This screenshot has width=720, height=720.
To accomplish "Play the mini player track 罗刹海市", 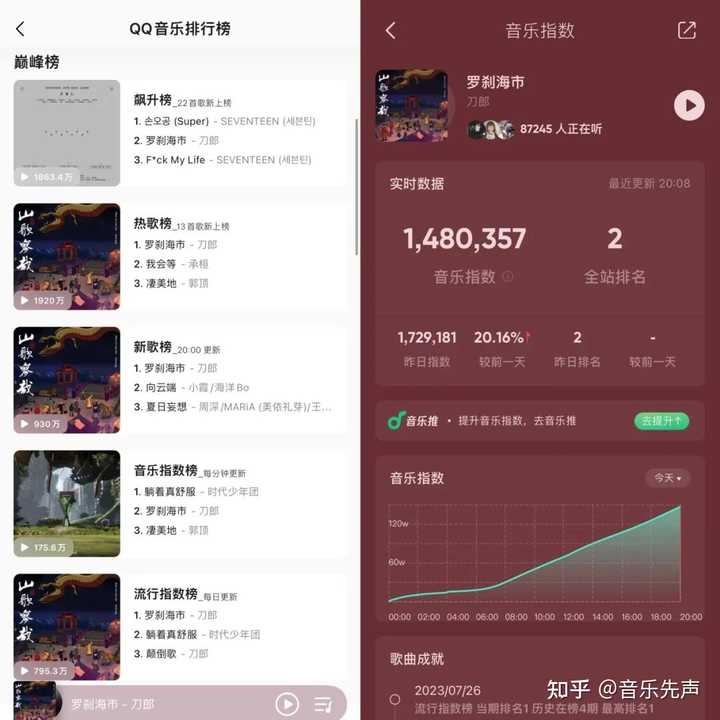I will (x=287, y=704).
